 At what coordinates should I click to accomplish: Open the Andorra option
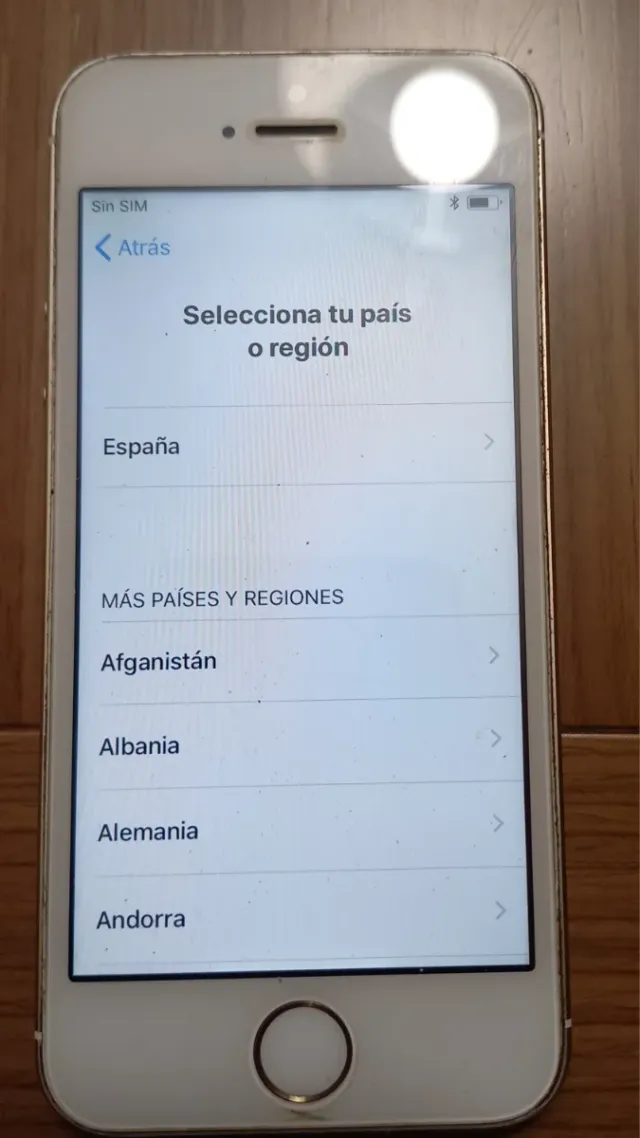pos(300,917)
